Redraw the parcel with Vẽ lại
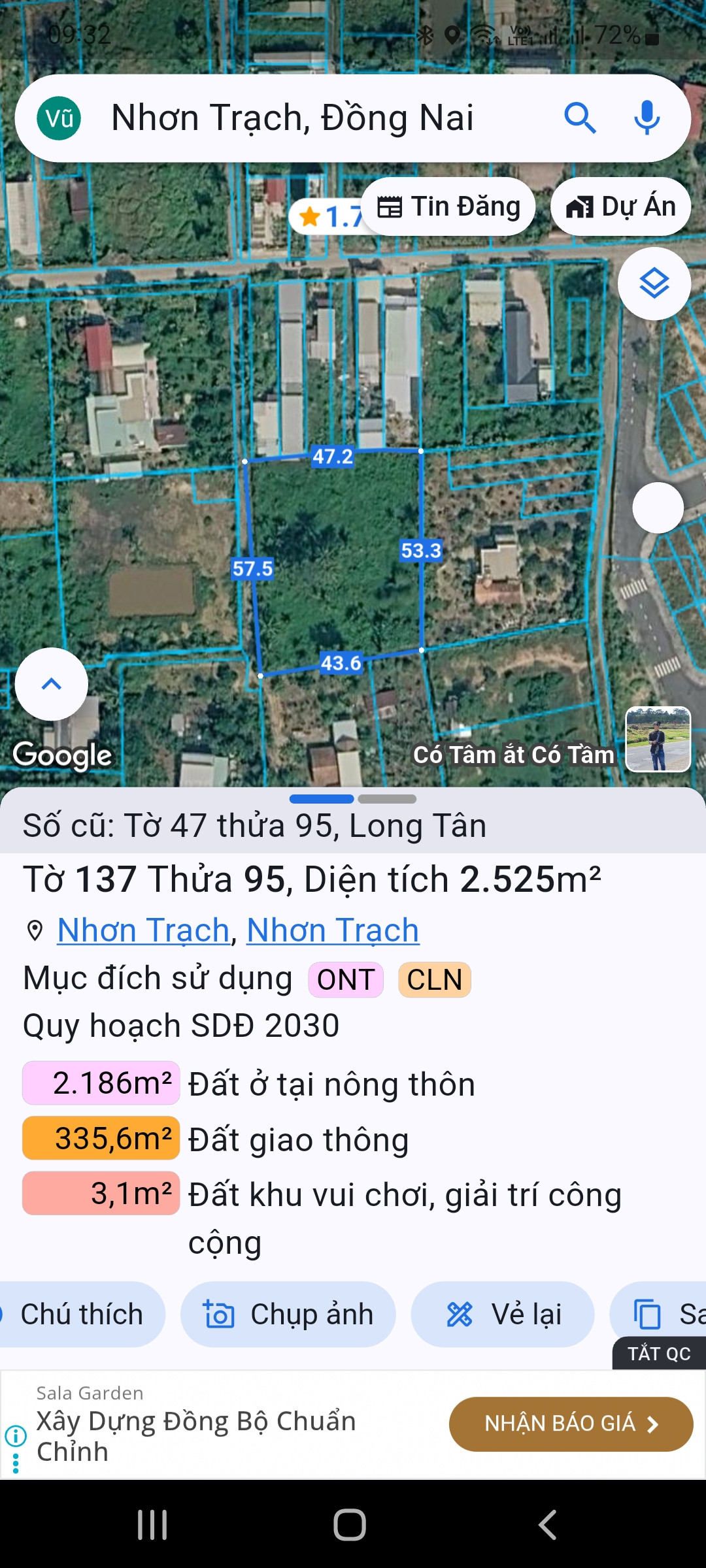706x1568 pixels. point(503,1314)
